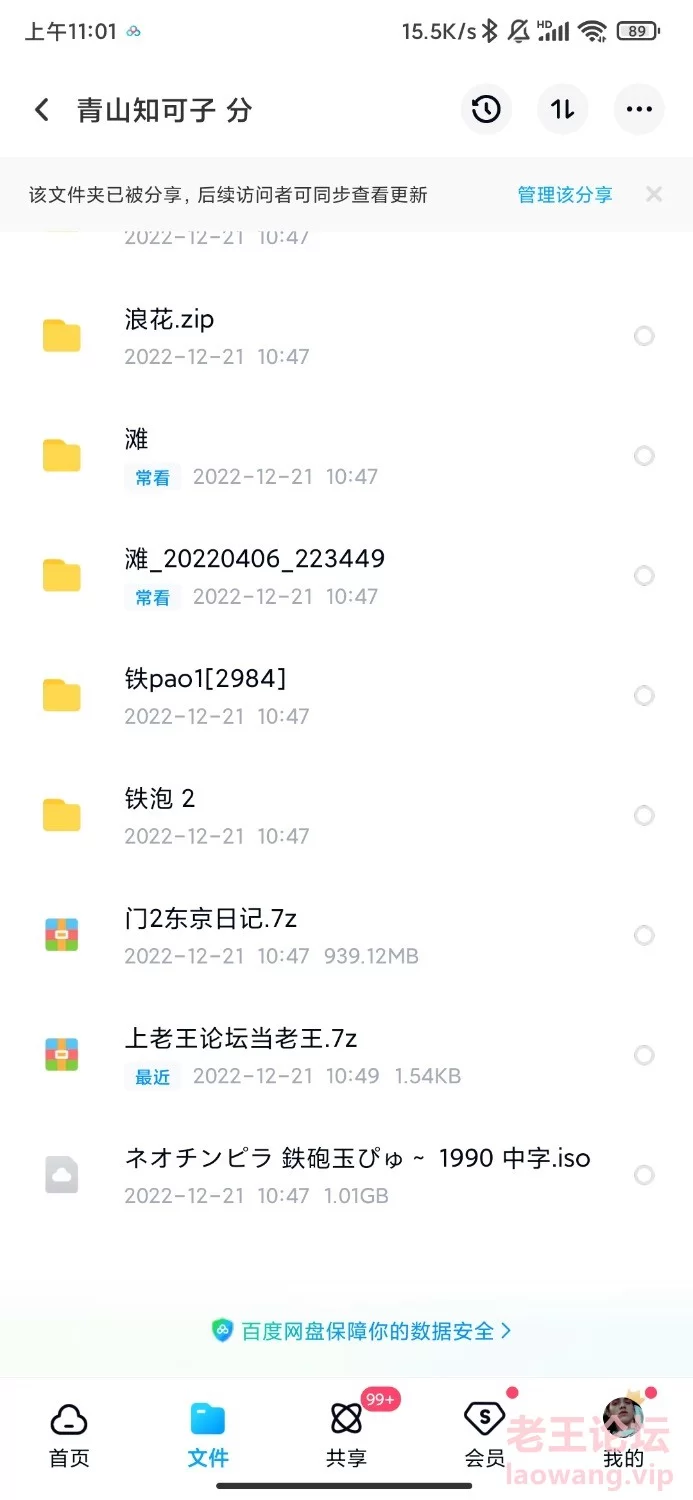Dismiss the shared folder notice banner
The image size is (693, 1500).
[x=654, y=194]
